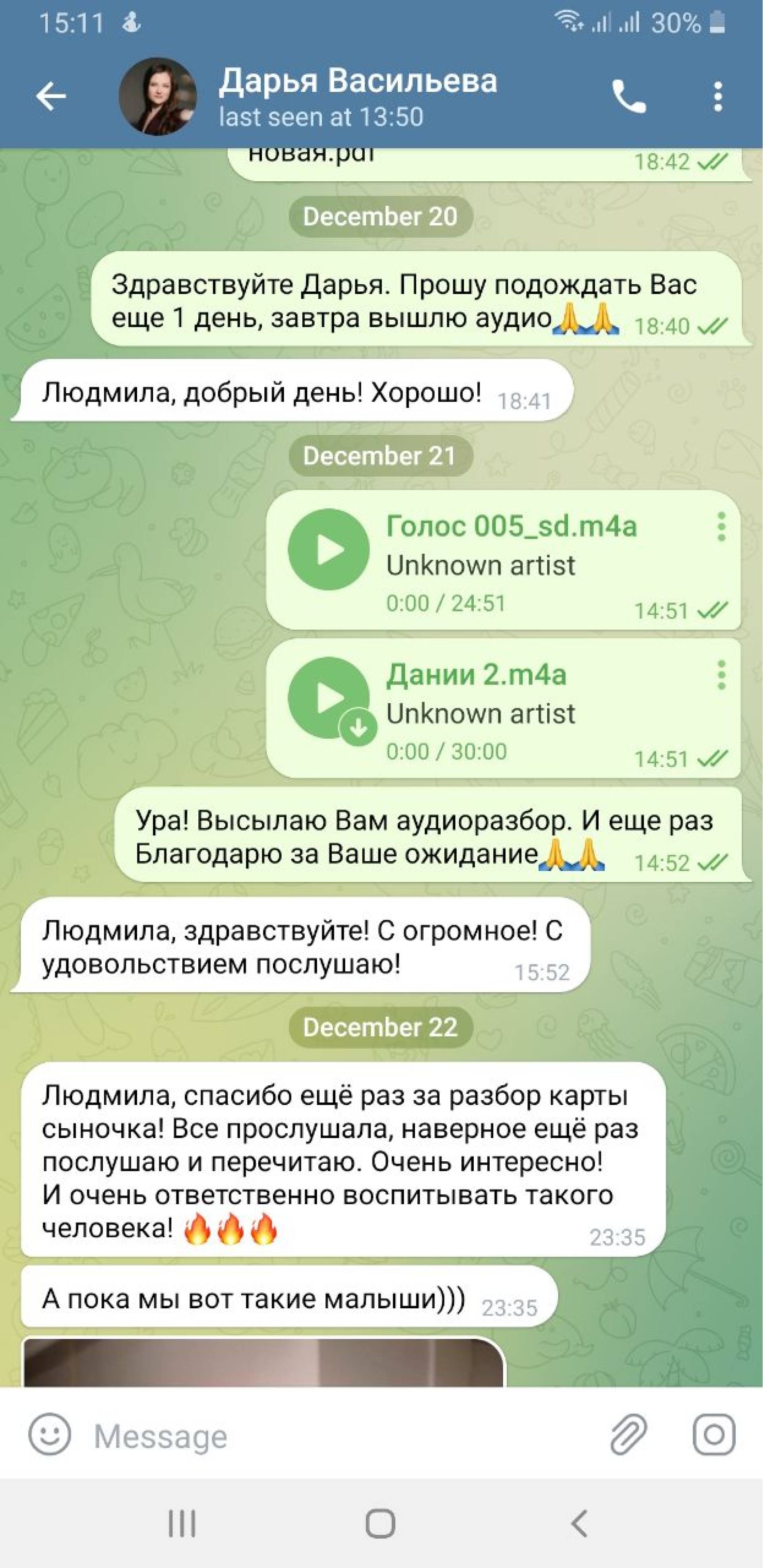This screenshot has height=1568, width=763.
Task: Open options for Голос 005_sd.m4a
Action: 721,526
